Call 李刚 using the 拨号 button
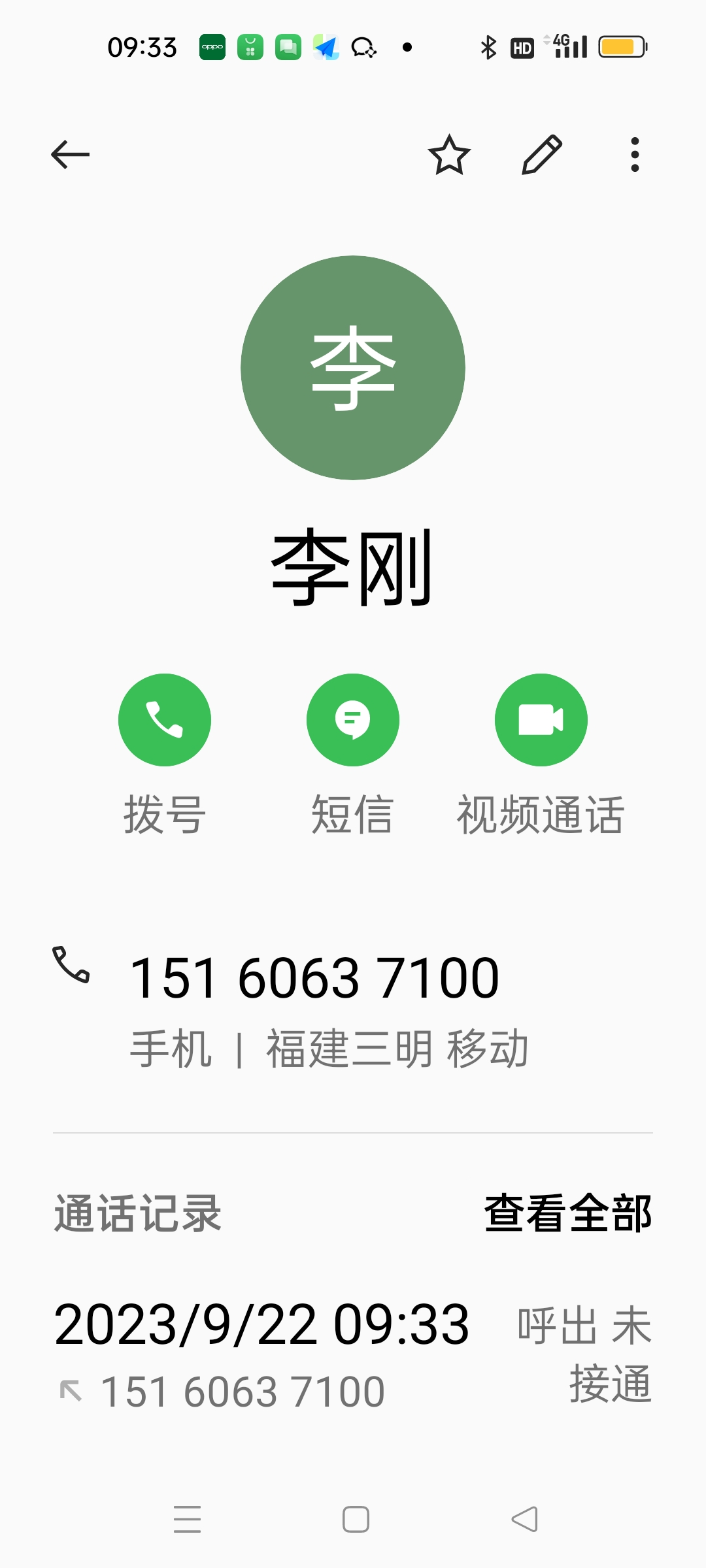706x1568 pixels. click(165, 720)
